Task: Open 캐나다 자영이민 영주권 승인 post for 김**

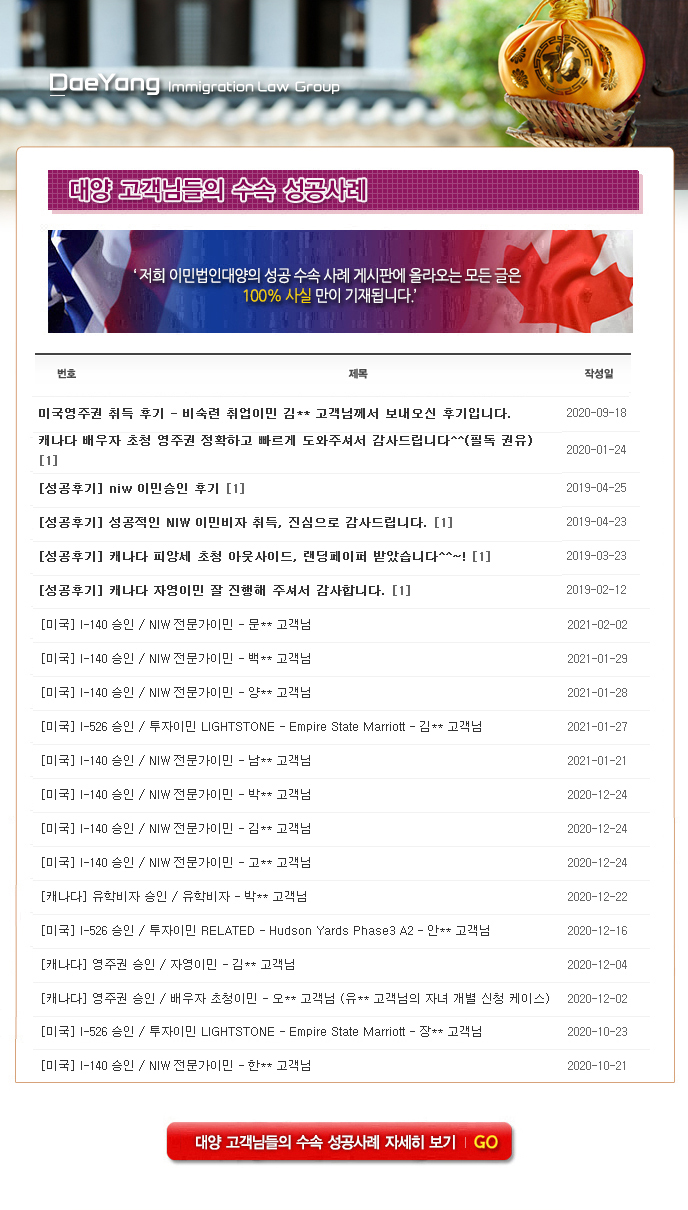Action: click(168, 965)
